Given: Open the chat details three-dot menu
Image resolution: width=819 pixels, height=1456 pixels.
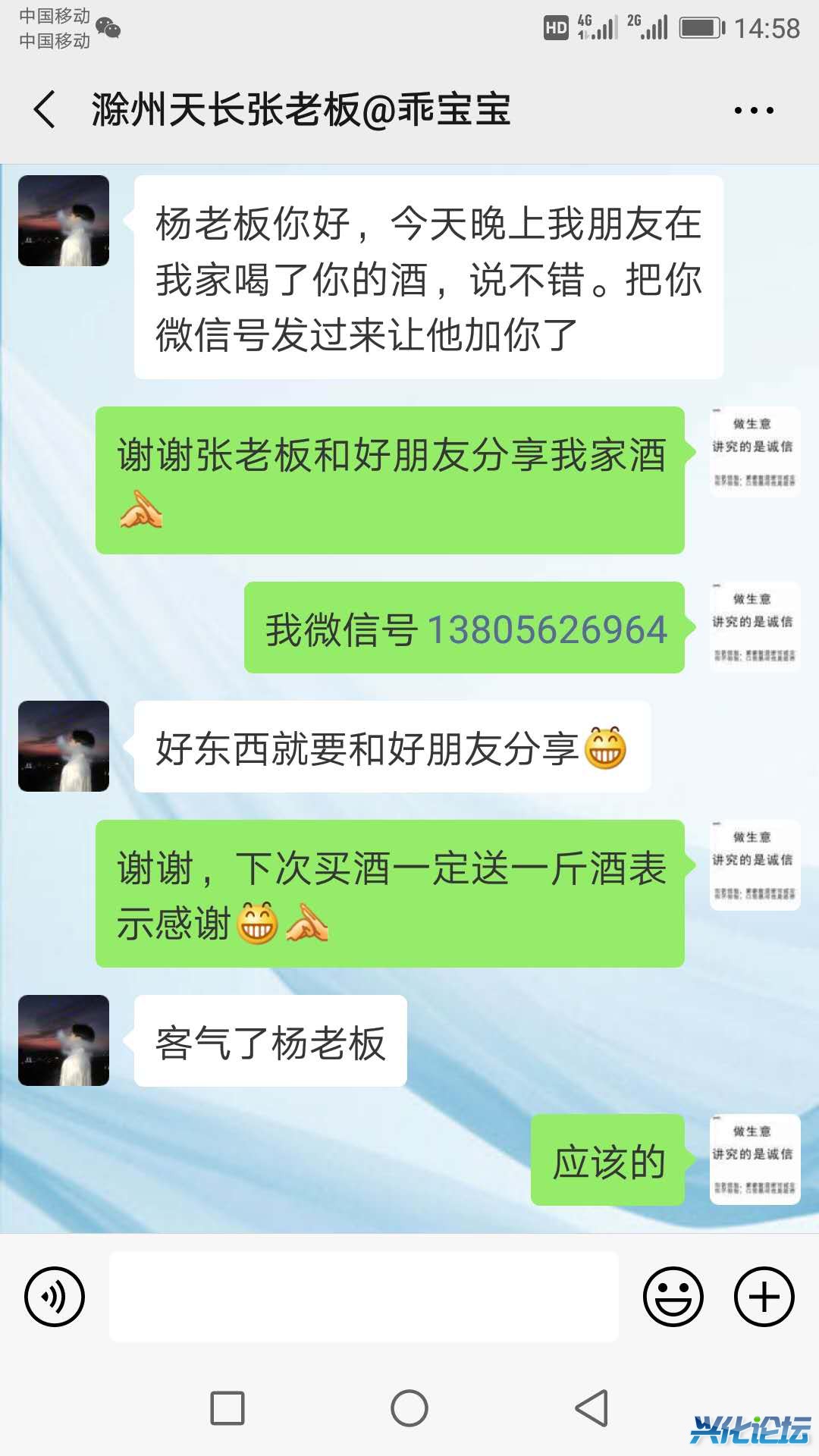Looking at the screenshot, I should pos(754,111).
